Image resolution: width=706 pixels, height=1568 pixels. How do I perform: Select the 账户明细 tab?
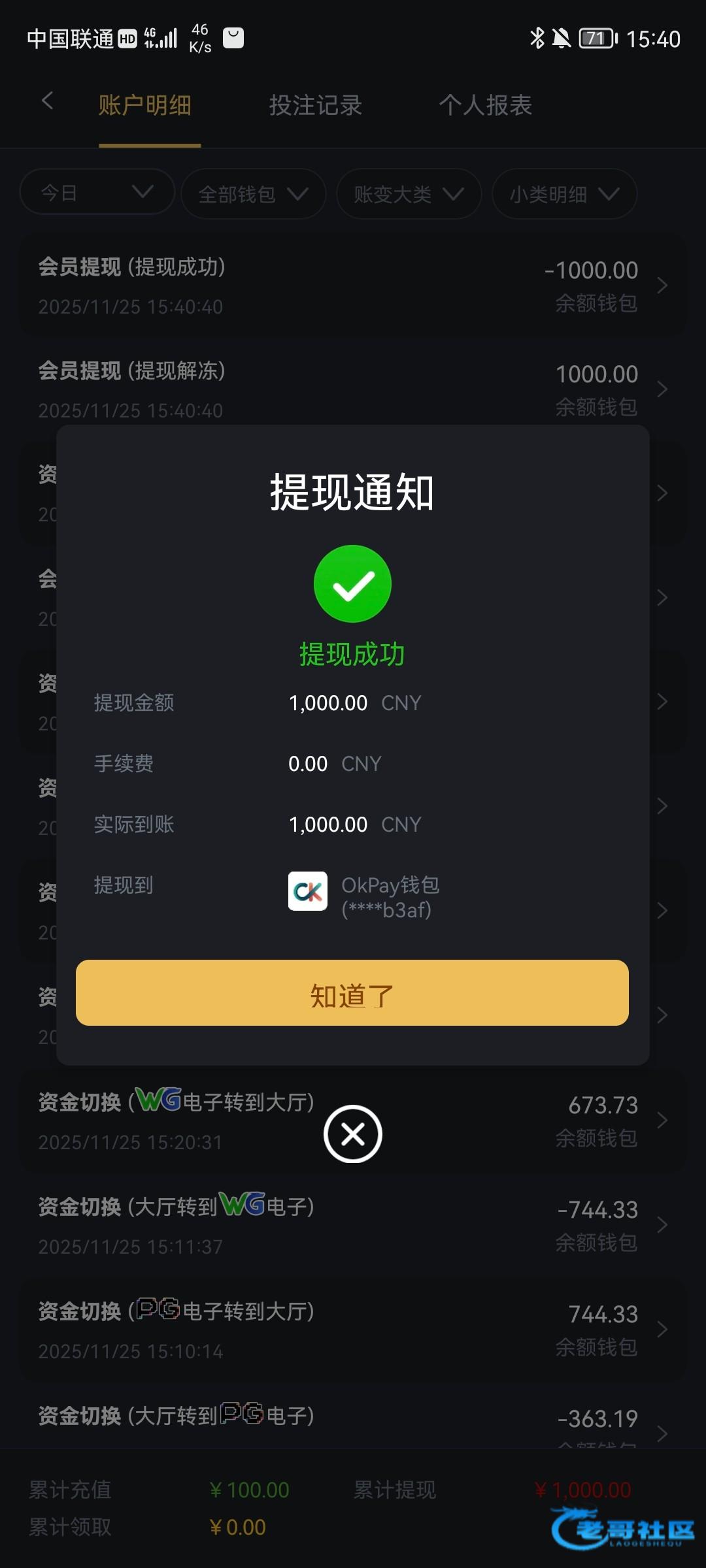145,106
